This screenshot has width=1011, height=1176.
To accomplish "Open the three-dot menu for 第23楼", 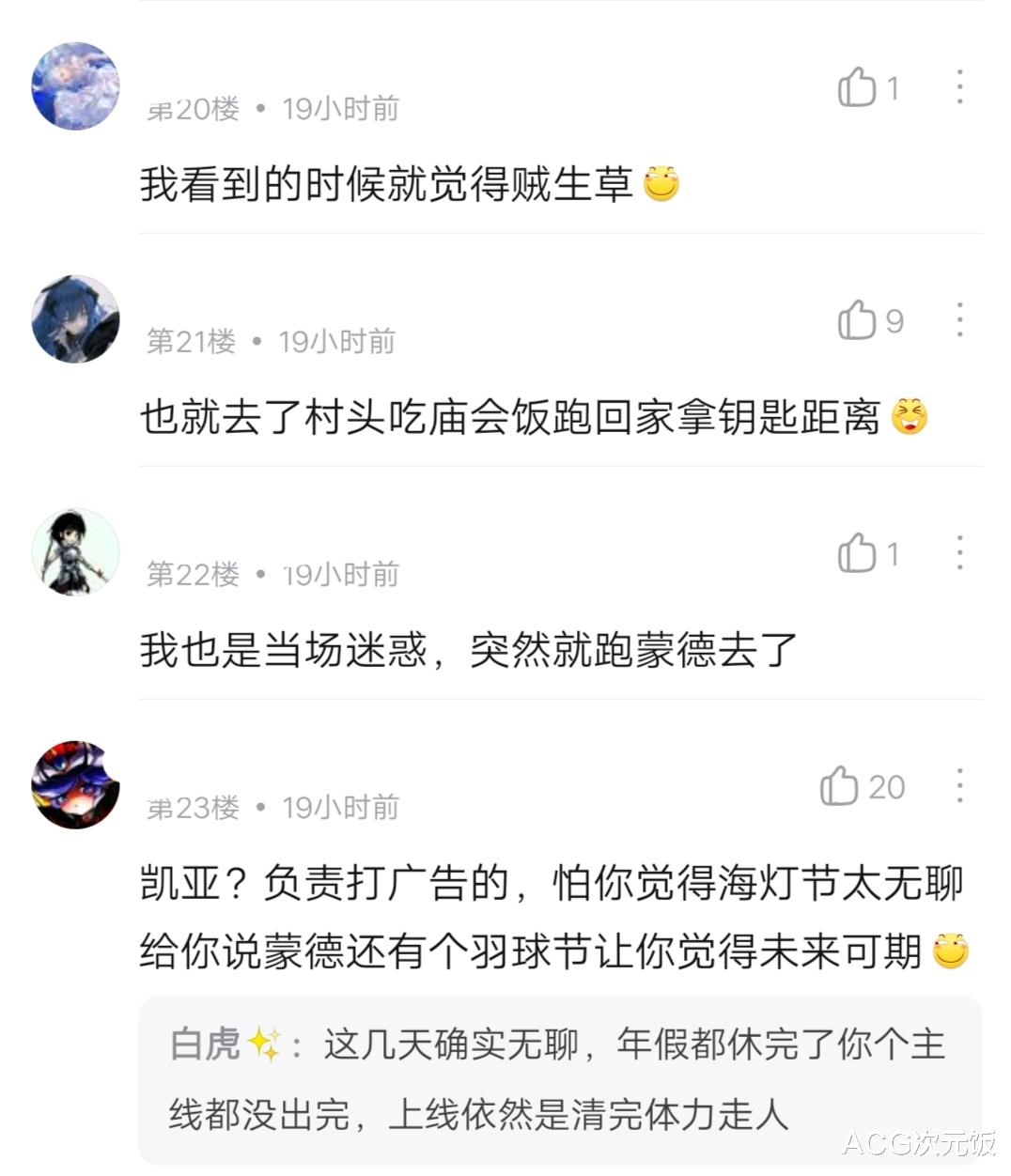I will pyautogui.click(x=959, y=787).
